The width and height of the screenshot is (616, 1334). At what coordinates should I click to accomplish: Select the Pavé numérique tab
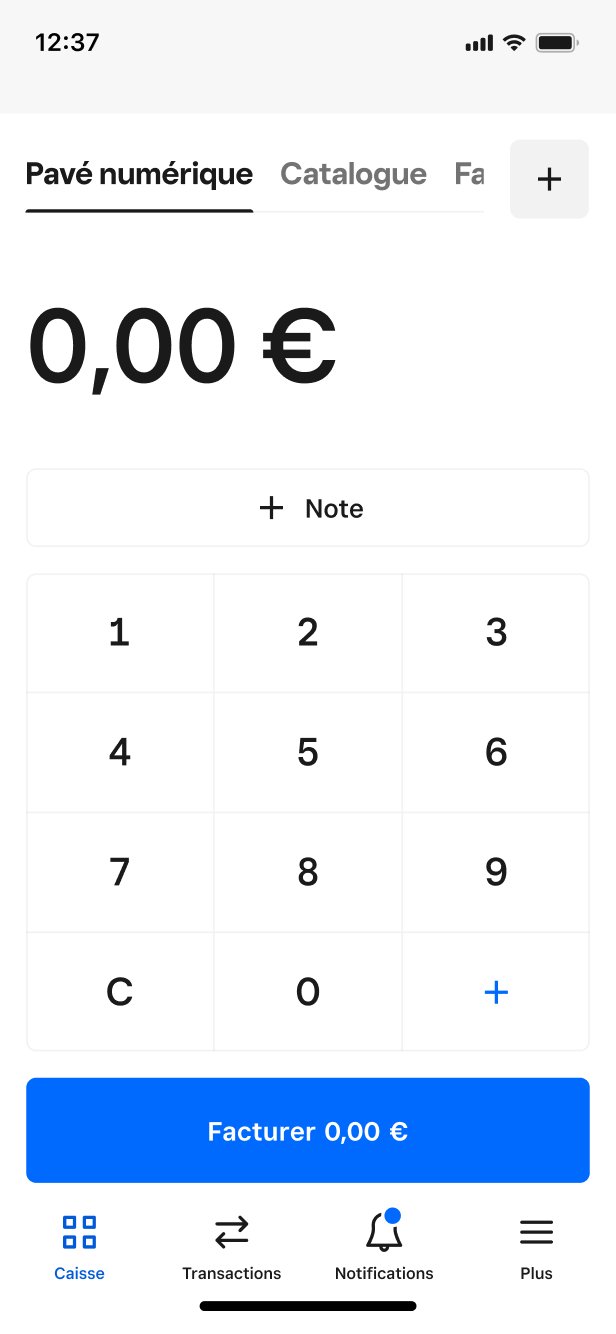pos(139,174)
